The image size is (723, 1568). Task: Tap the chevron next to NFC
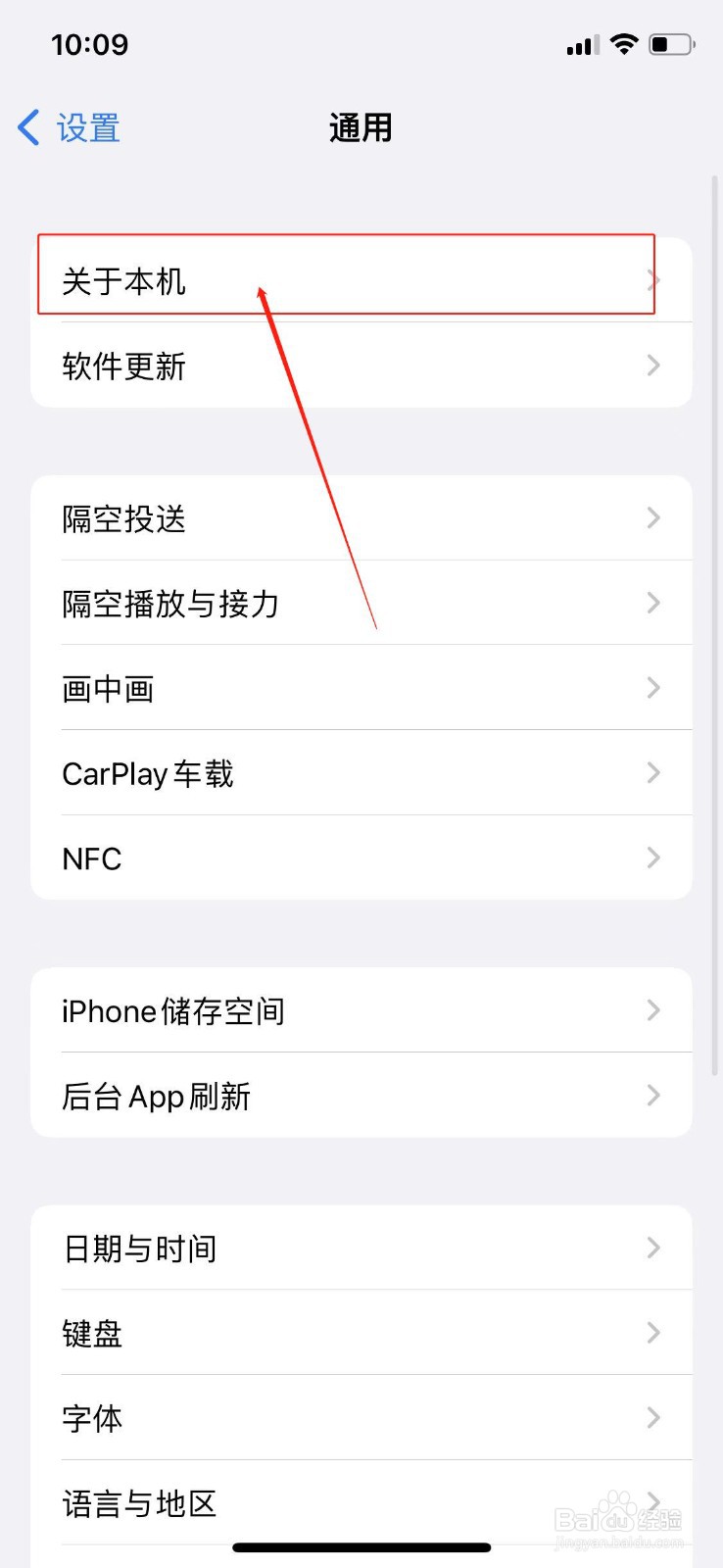[x=652, y=857]
